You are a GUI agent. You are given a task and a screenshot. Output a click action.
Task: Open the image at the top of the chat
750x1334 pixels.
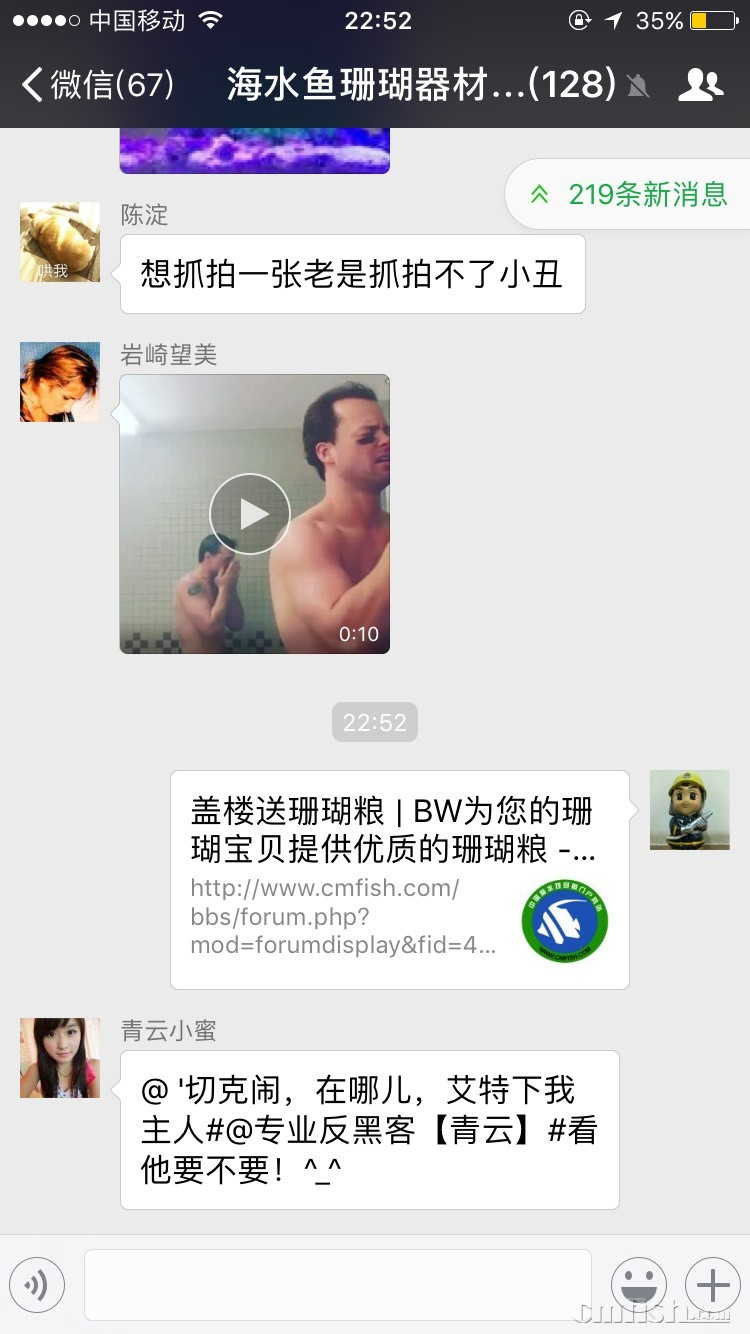pyautogui.click(x=254, y=152)
